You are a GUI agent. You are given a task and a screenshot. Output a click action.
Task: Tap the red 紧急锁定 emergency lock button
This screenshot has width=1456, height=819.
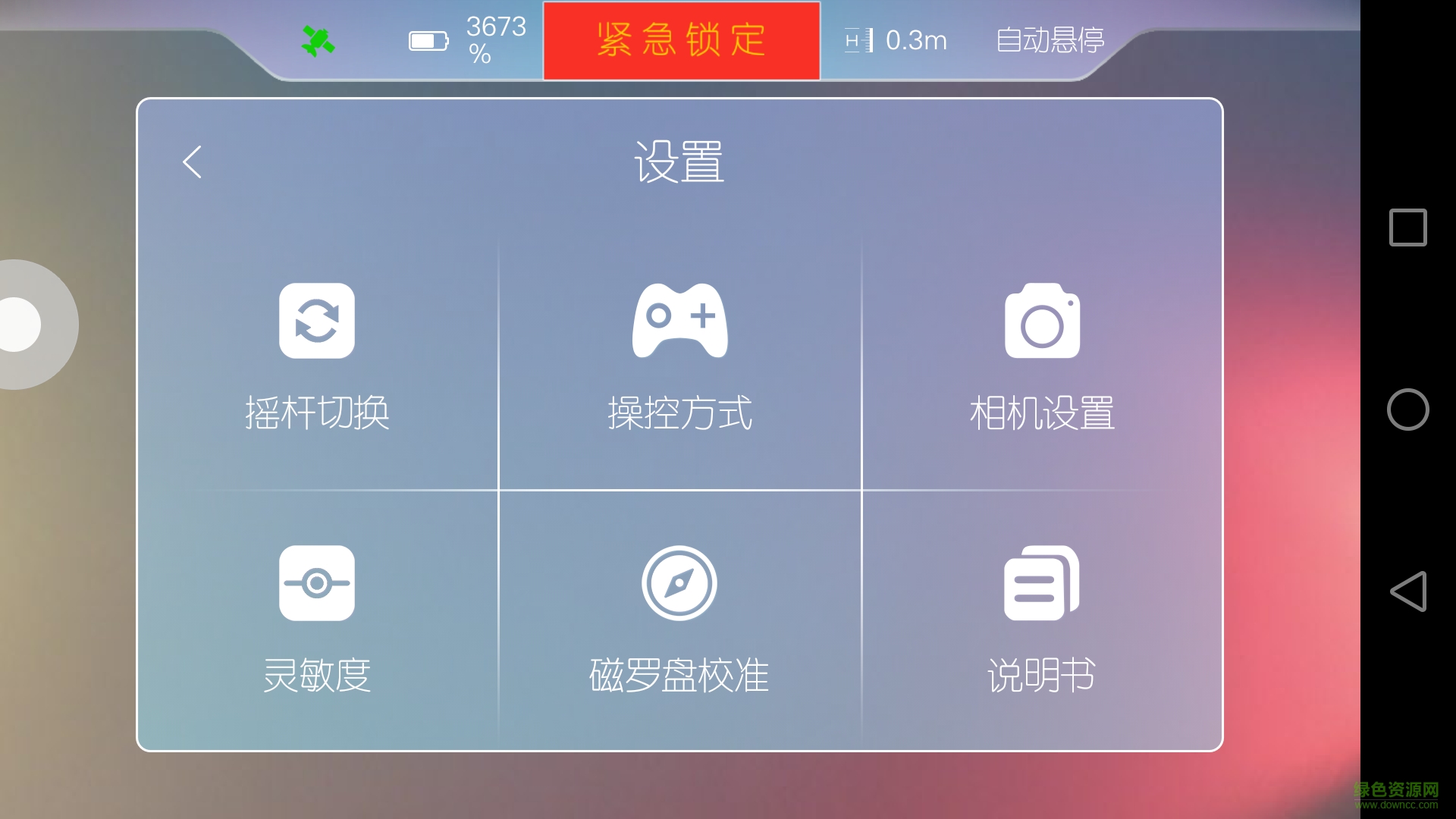pos(681,41)
